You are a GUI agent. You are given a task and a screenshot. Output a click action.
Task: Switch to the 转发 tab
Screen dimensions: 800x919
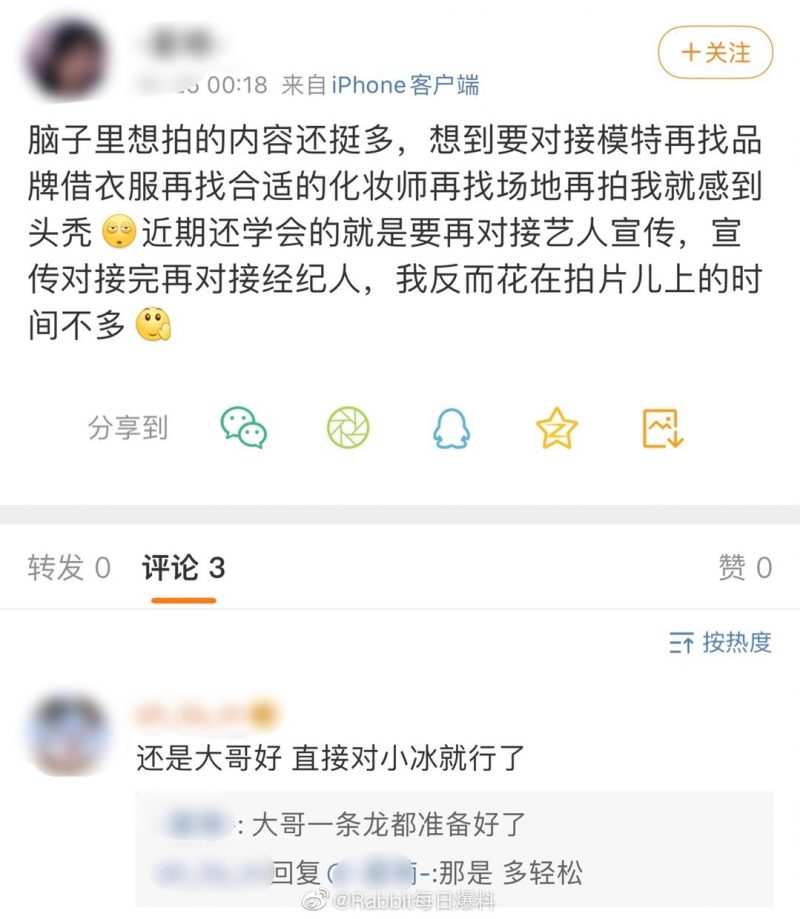pos(69,569)
